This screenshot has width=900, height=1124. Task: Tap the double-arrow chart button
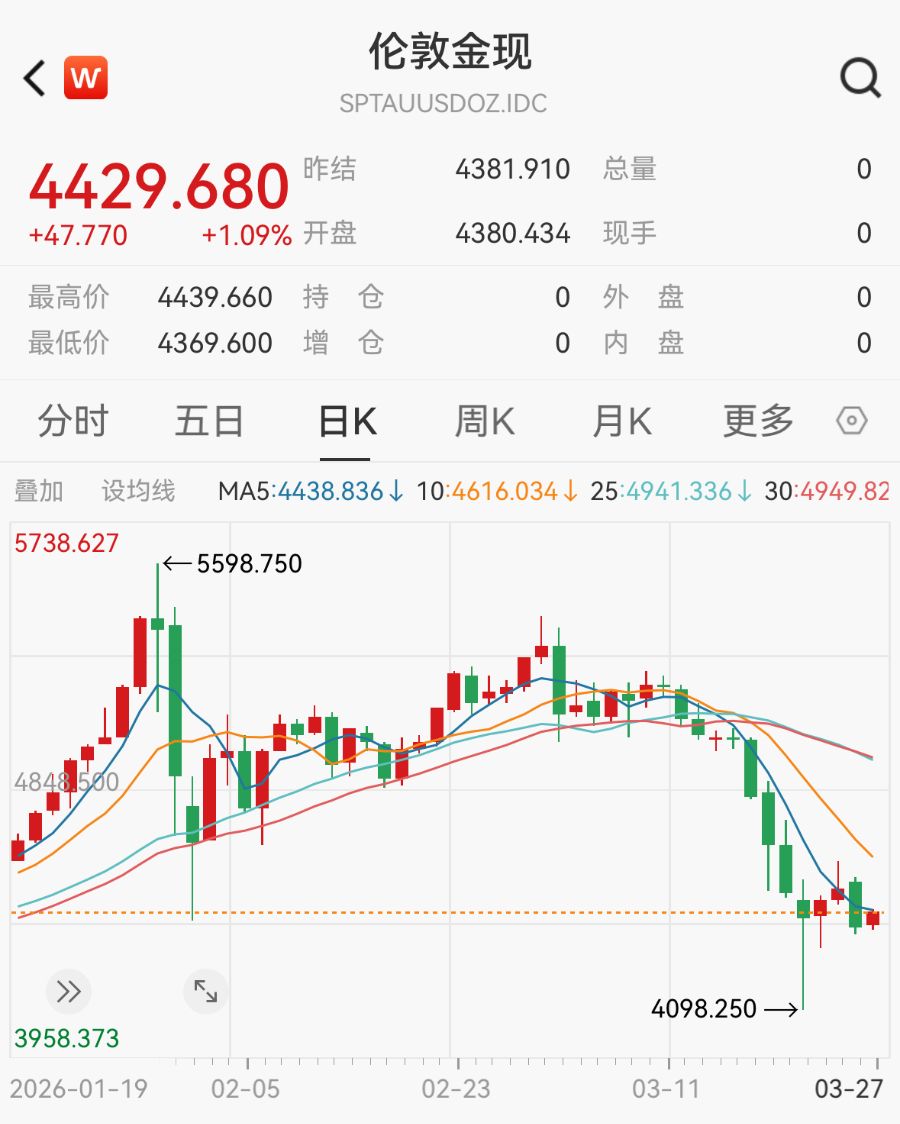(68, 992)
